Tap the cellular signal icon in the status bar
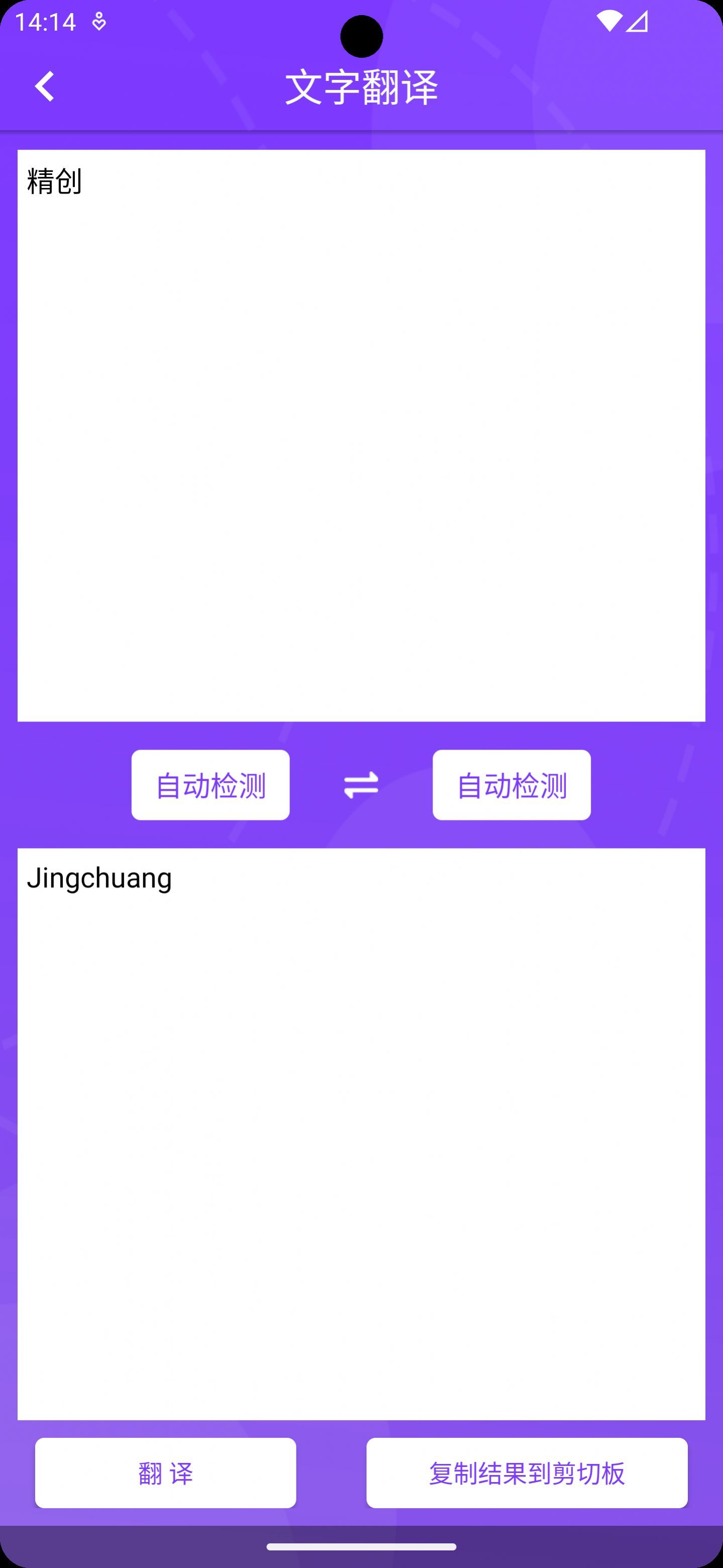The width and height of the screenshot is (723, 1568). 639,23
